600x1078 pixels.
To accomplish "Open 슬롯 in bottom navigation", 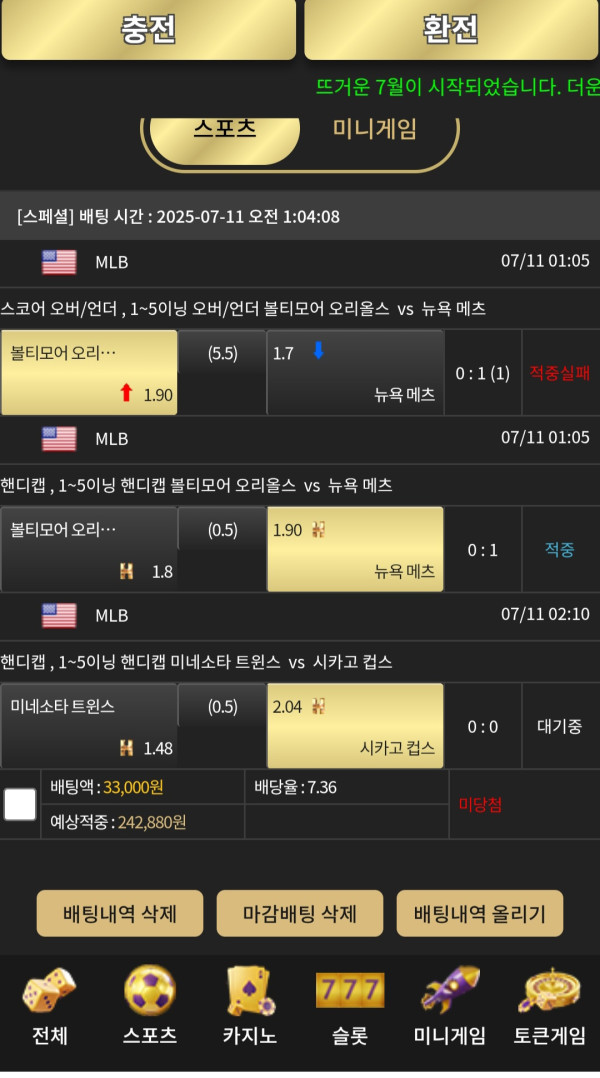I will pos(350,1007).
